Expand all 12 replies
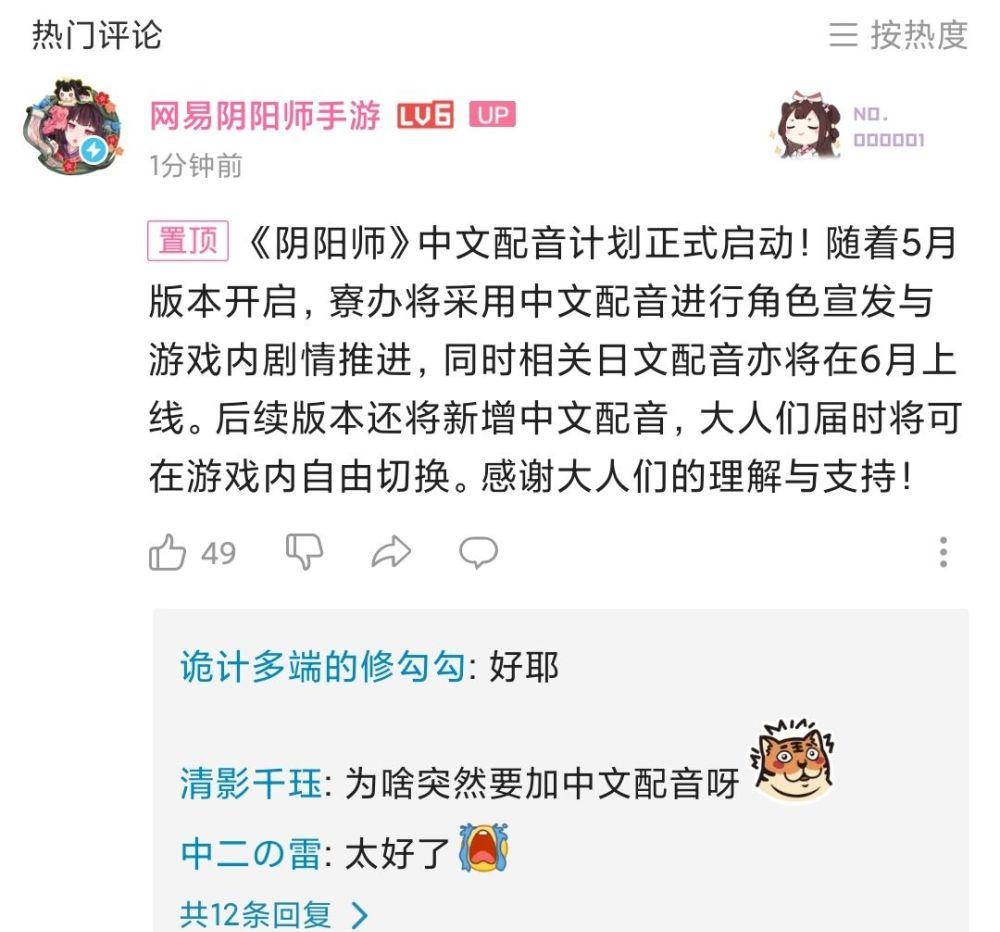1000x932 pixels. click(273, 913)
